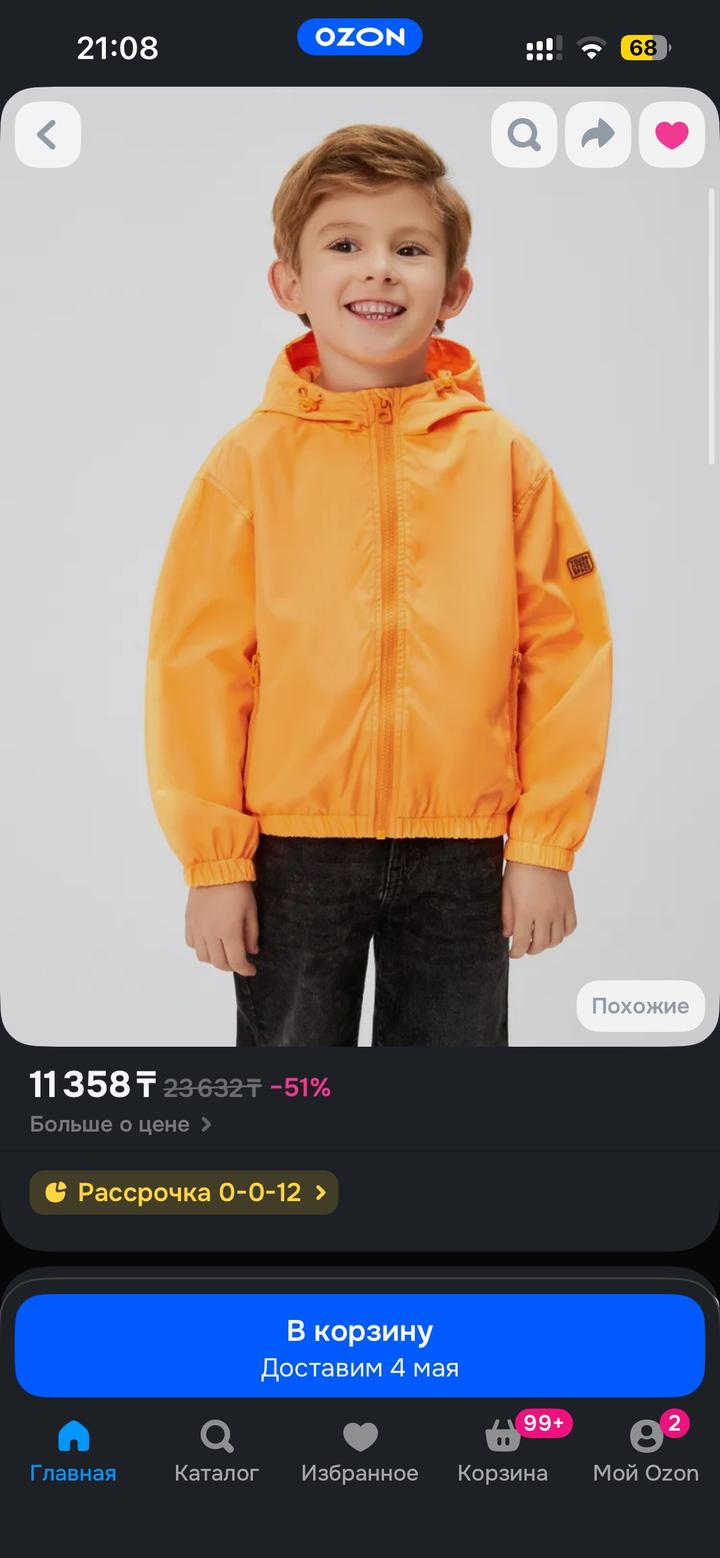Open the Мой Ozon profile tab
Screen dimensions: 720x1558
pyautogui.click(x=646, y=1452)
